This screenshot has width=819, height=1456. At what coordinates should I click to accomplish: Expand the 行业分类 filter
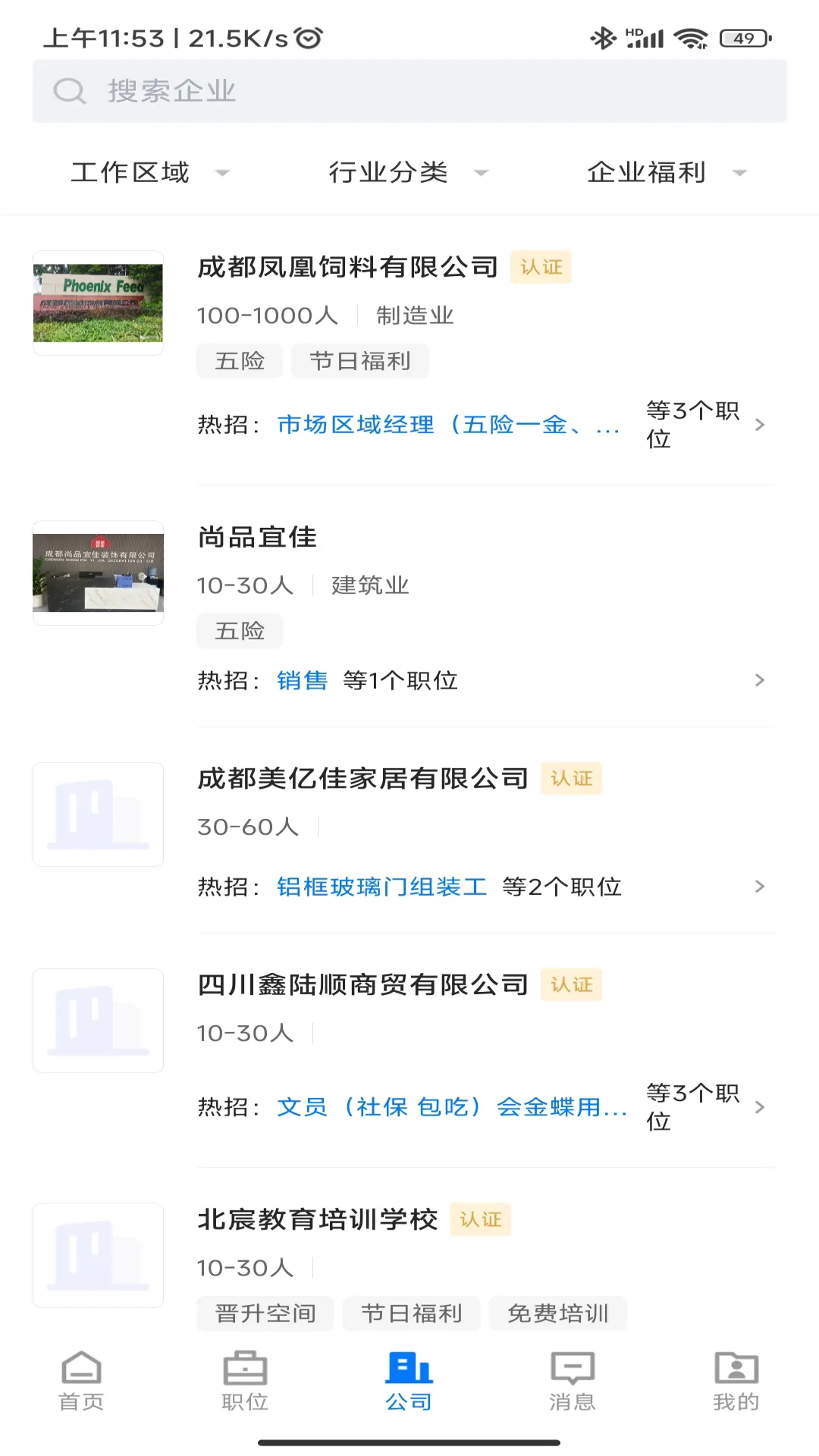point(407,172)
